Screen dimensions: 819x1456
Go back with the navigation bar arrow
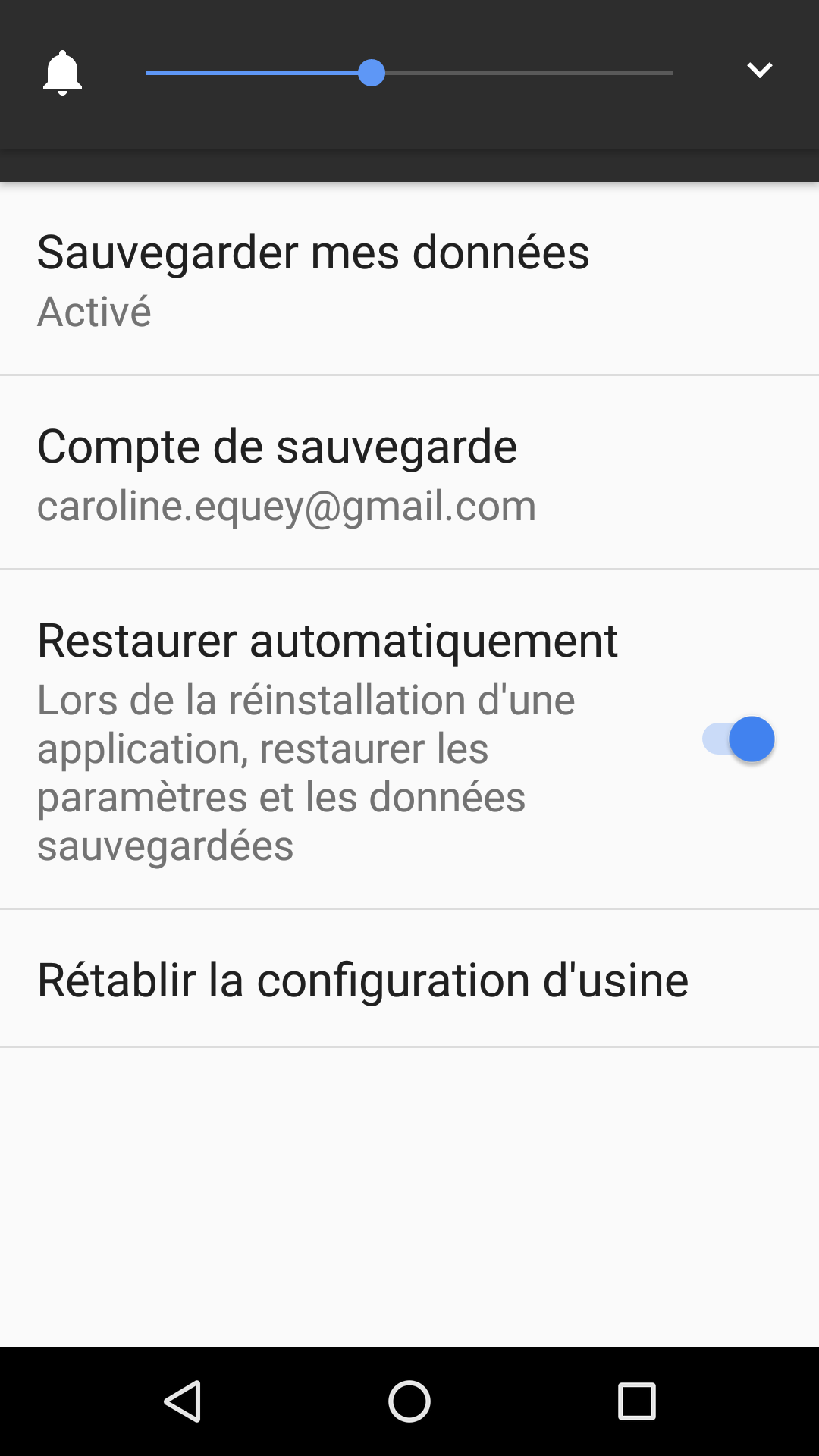(x=183, y=1401)
